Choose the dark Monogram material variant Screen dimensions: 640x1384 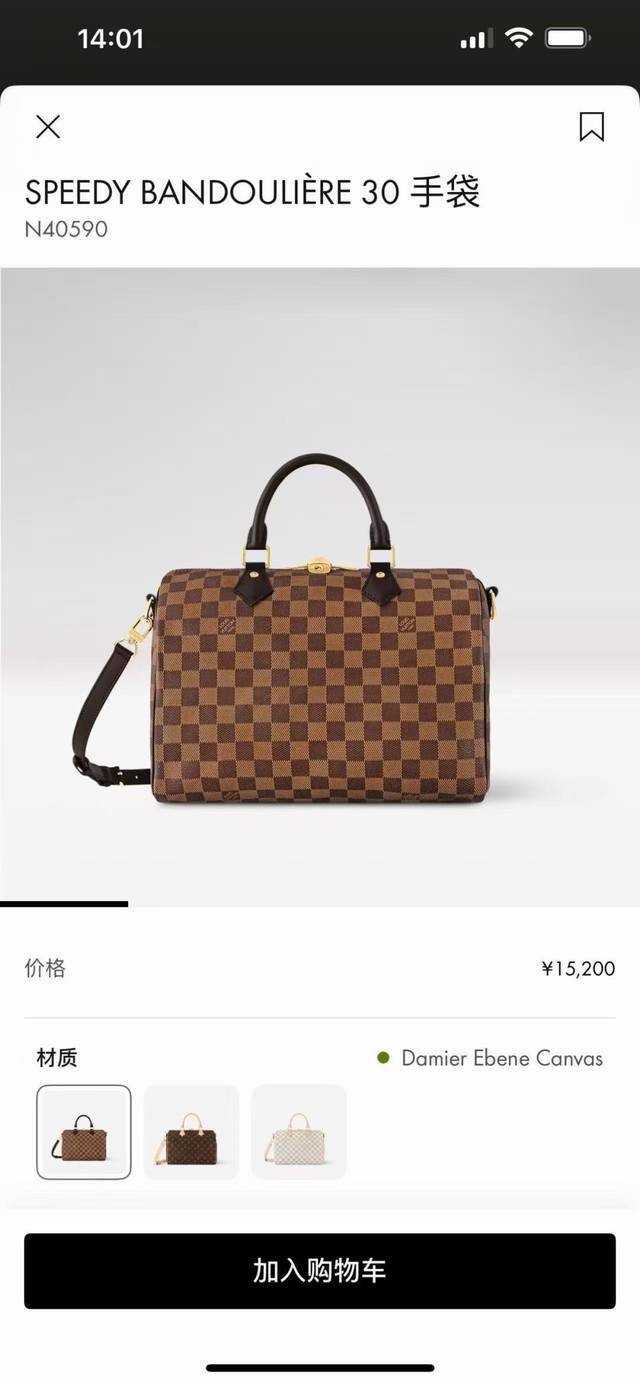tap(191, 1132)
